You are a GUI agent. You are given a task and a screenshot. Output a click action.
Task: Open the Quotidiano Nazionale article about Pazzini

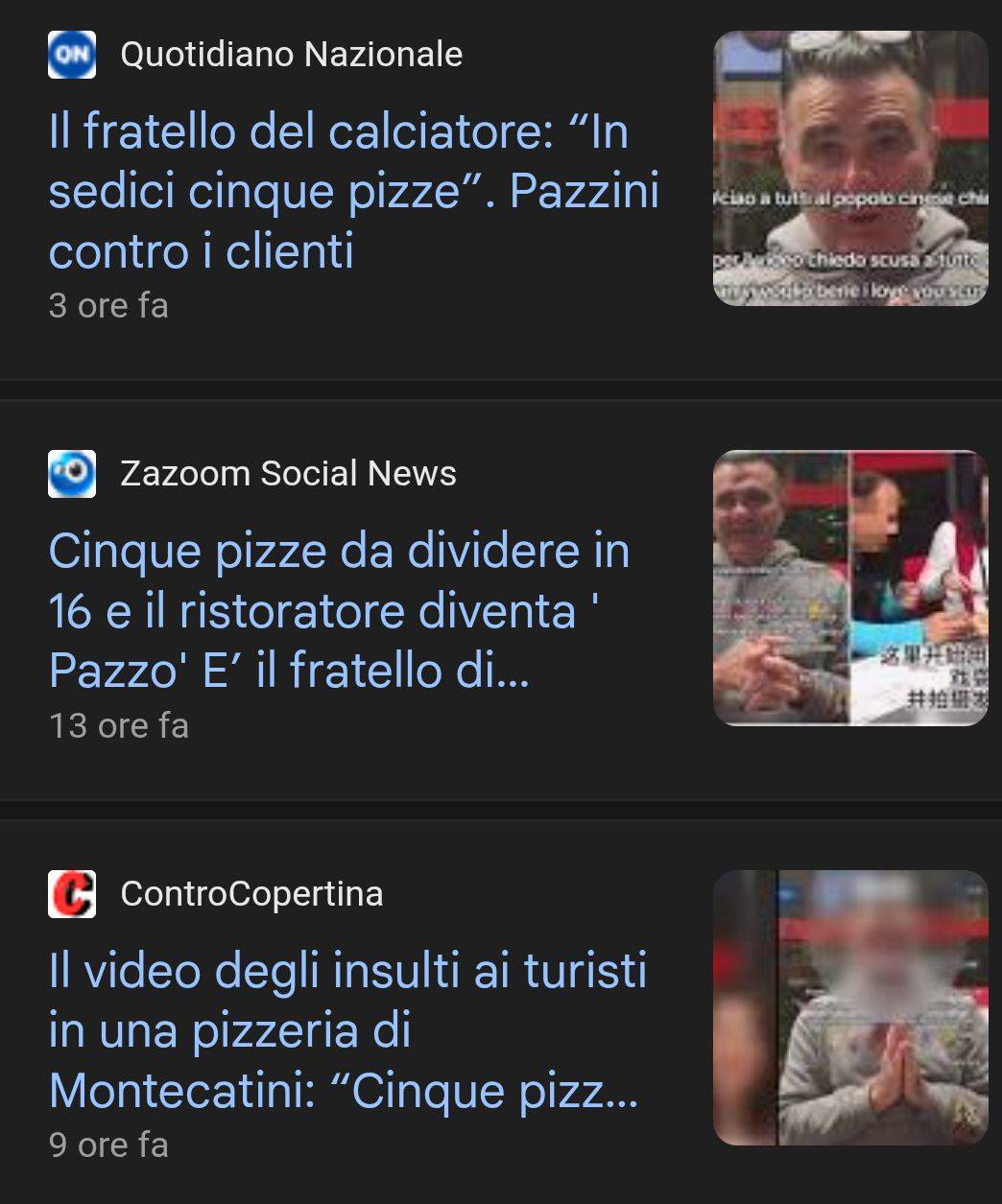pos(353,191)
